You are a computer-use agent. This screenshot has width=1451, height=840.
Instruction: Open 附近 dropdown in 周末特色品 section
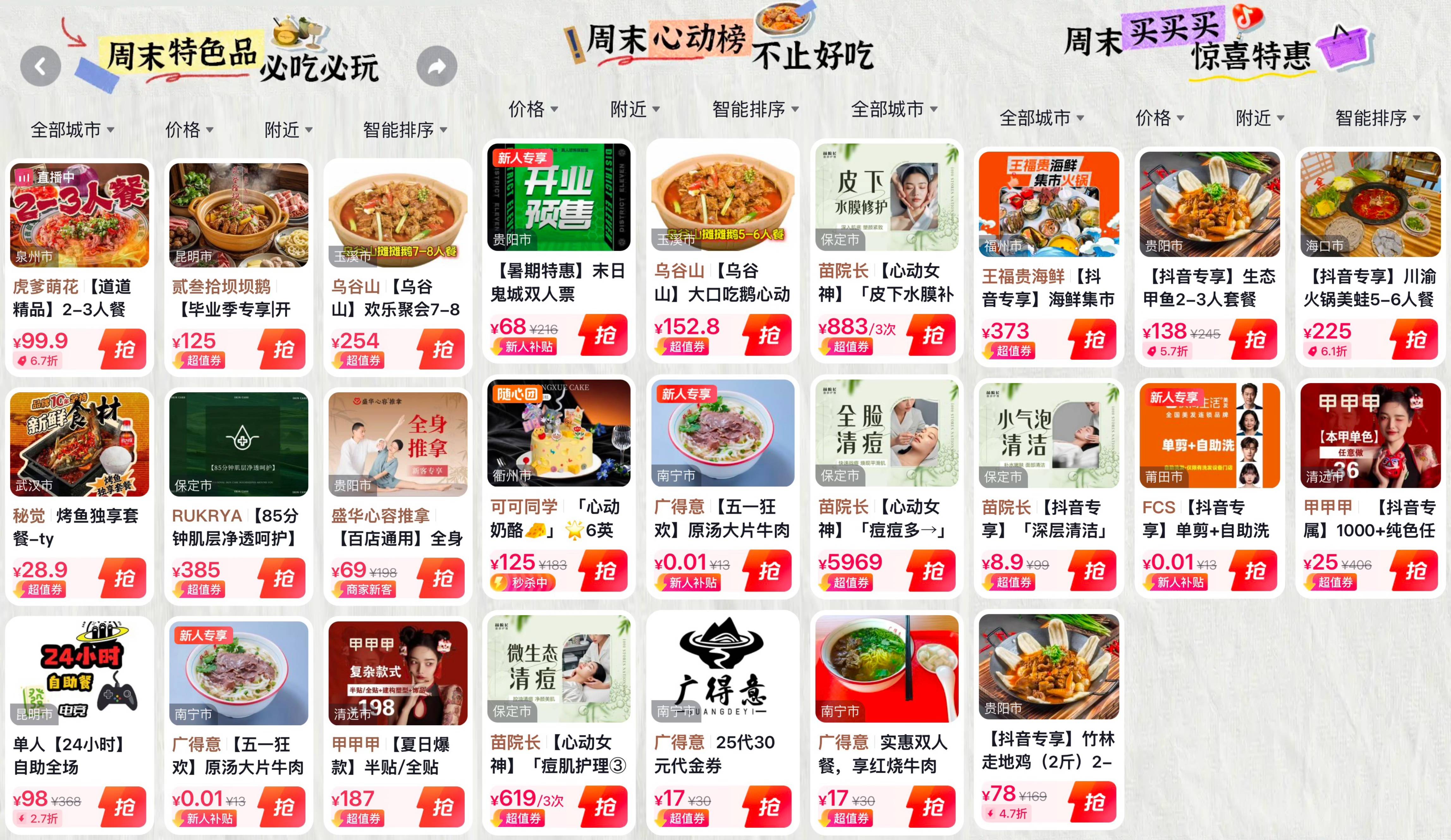288,130
